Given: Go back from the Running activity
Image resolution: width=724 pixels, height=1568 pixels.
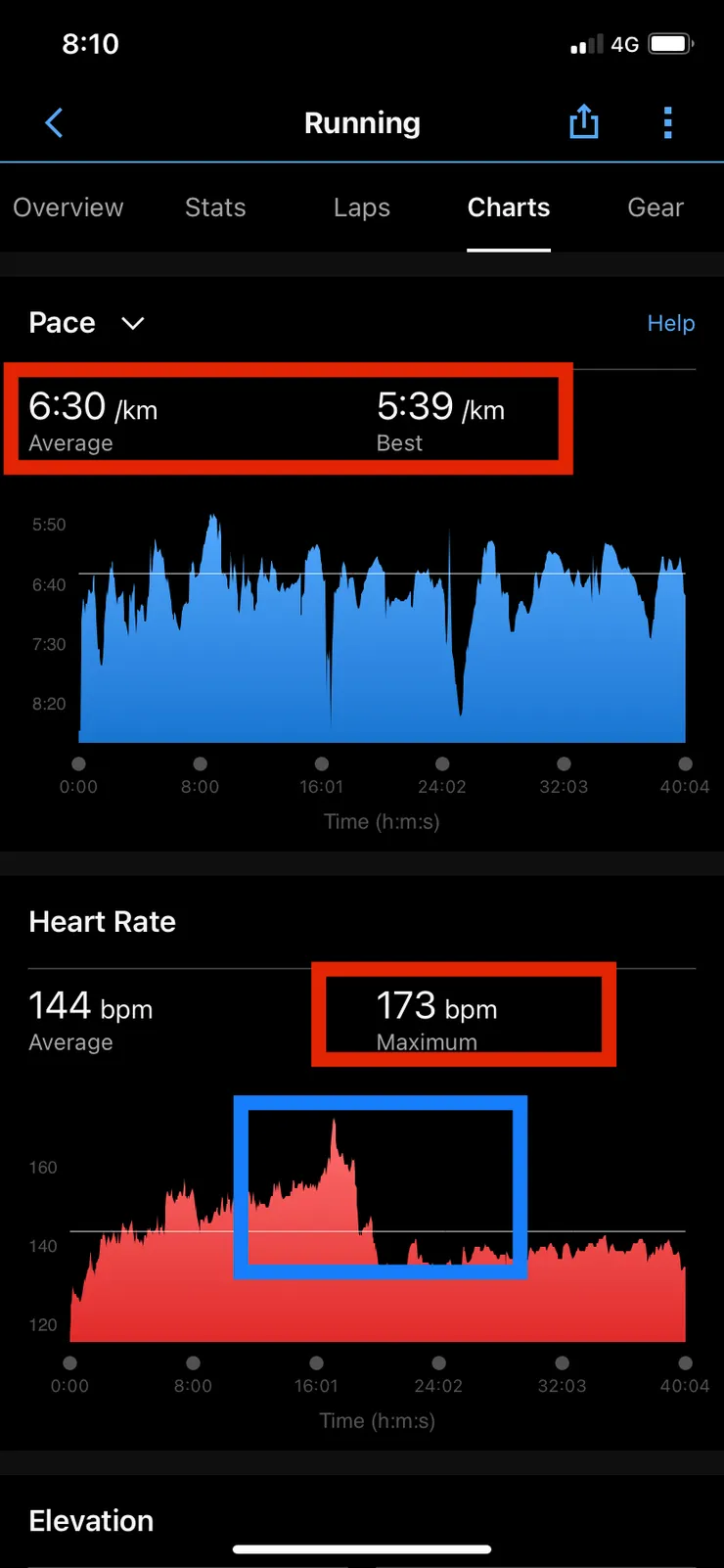Looking at the screenshot, I should click(55, 123).
